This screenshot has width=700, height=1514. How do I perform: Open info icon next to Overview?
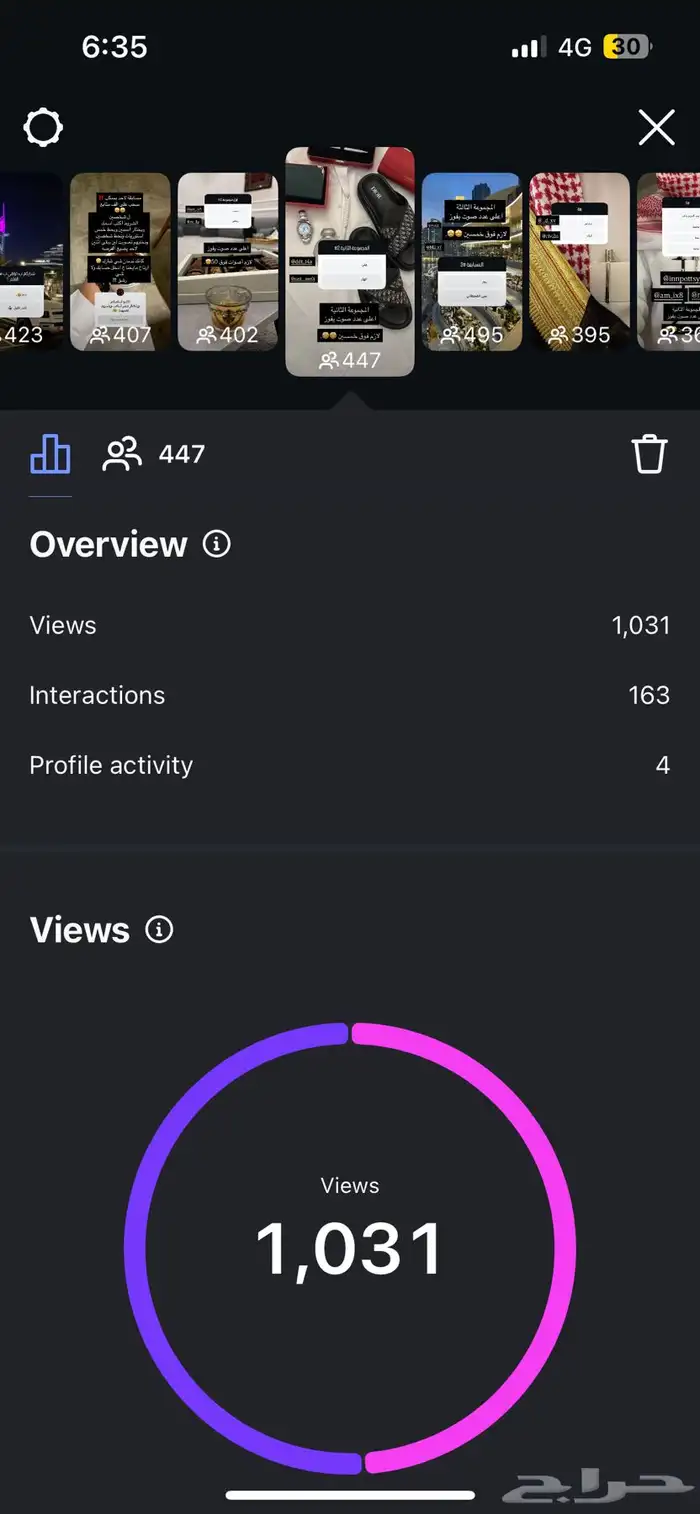[x=217, y=544]
